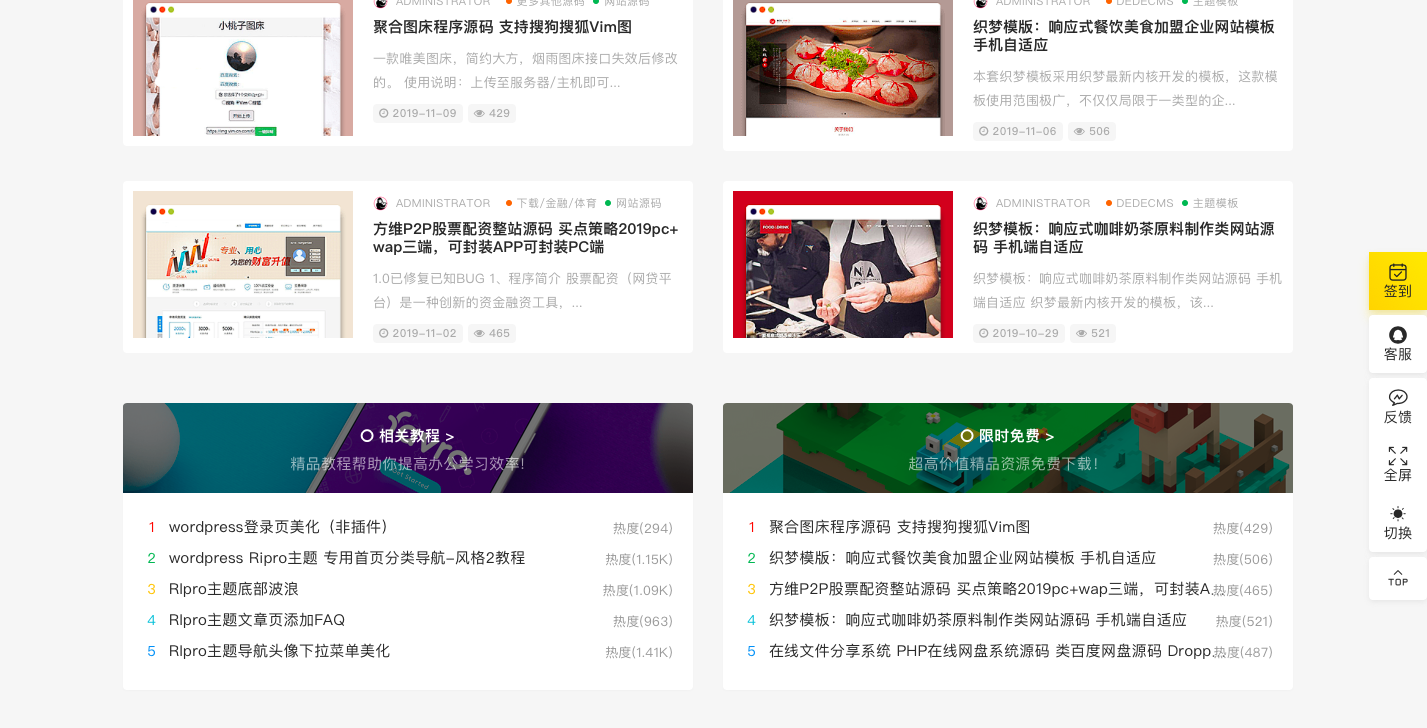Open 响应式咖啡奶茶原料制作类网站源码 card thumbnail

(x=843, y=264)
